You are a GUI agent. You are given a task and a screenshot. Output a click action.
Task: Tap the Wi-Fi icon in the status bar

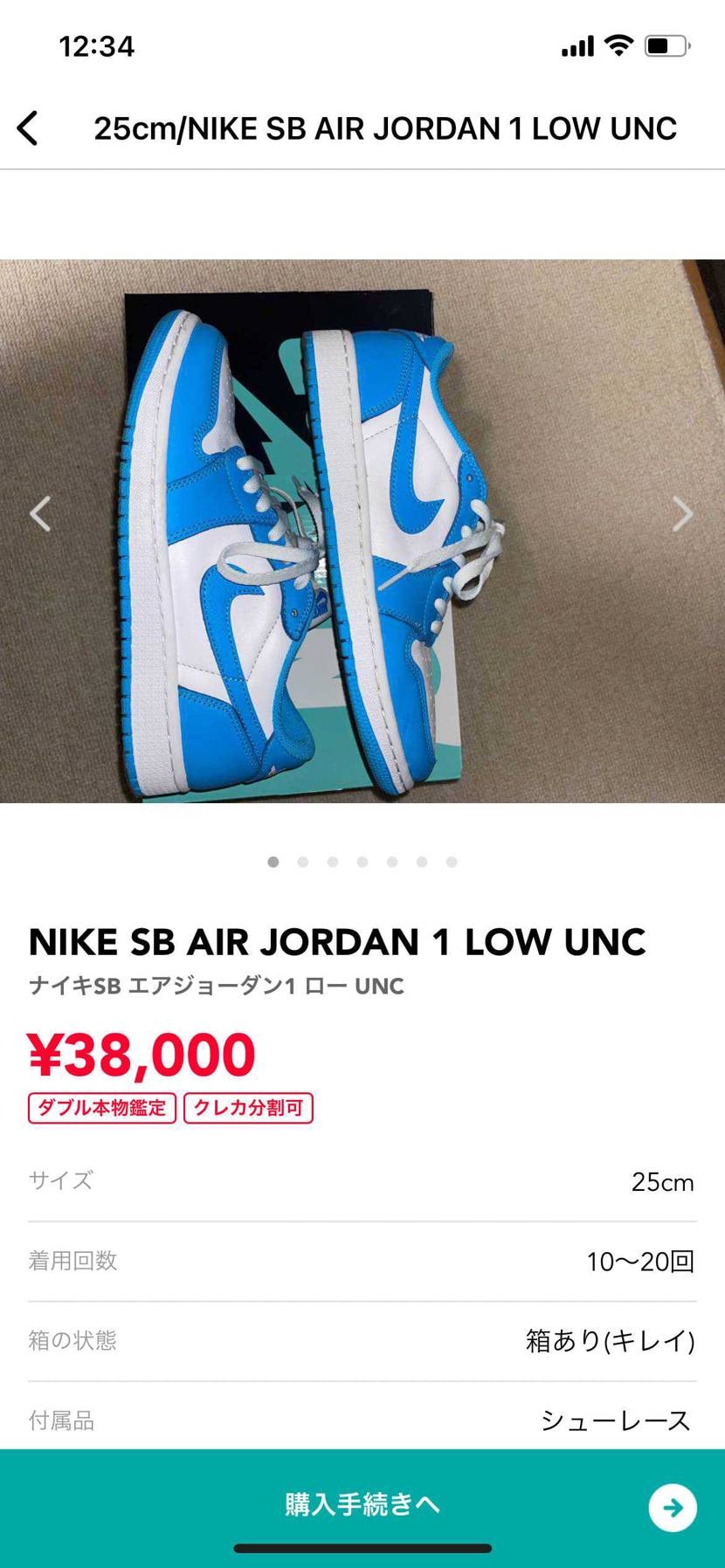619,45
